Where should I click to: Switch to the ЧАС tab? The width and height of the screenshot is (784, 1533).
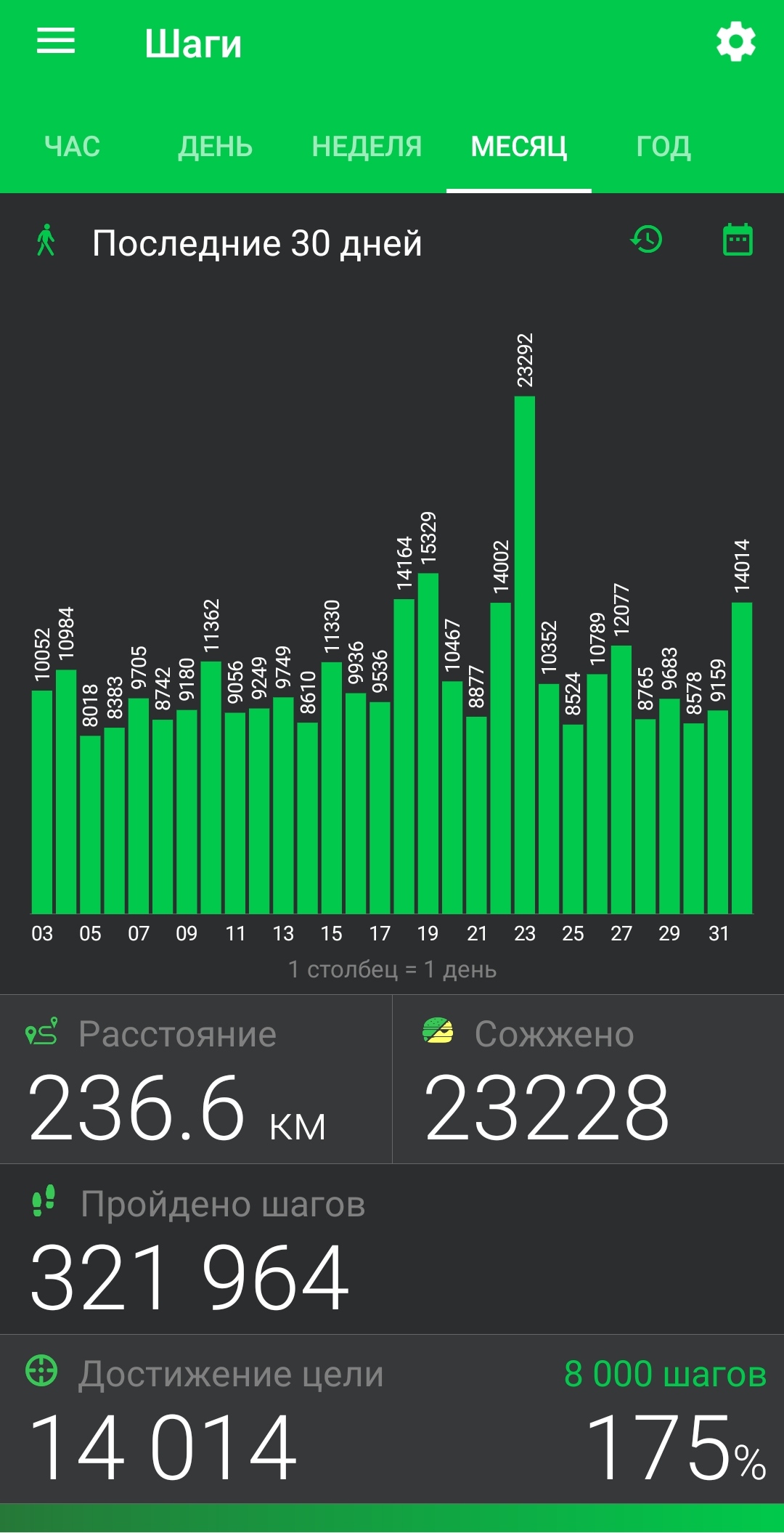click(73, 147)
